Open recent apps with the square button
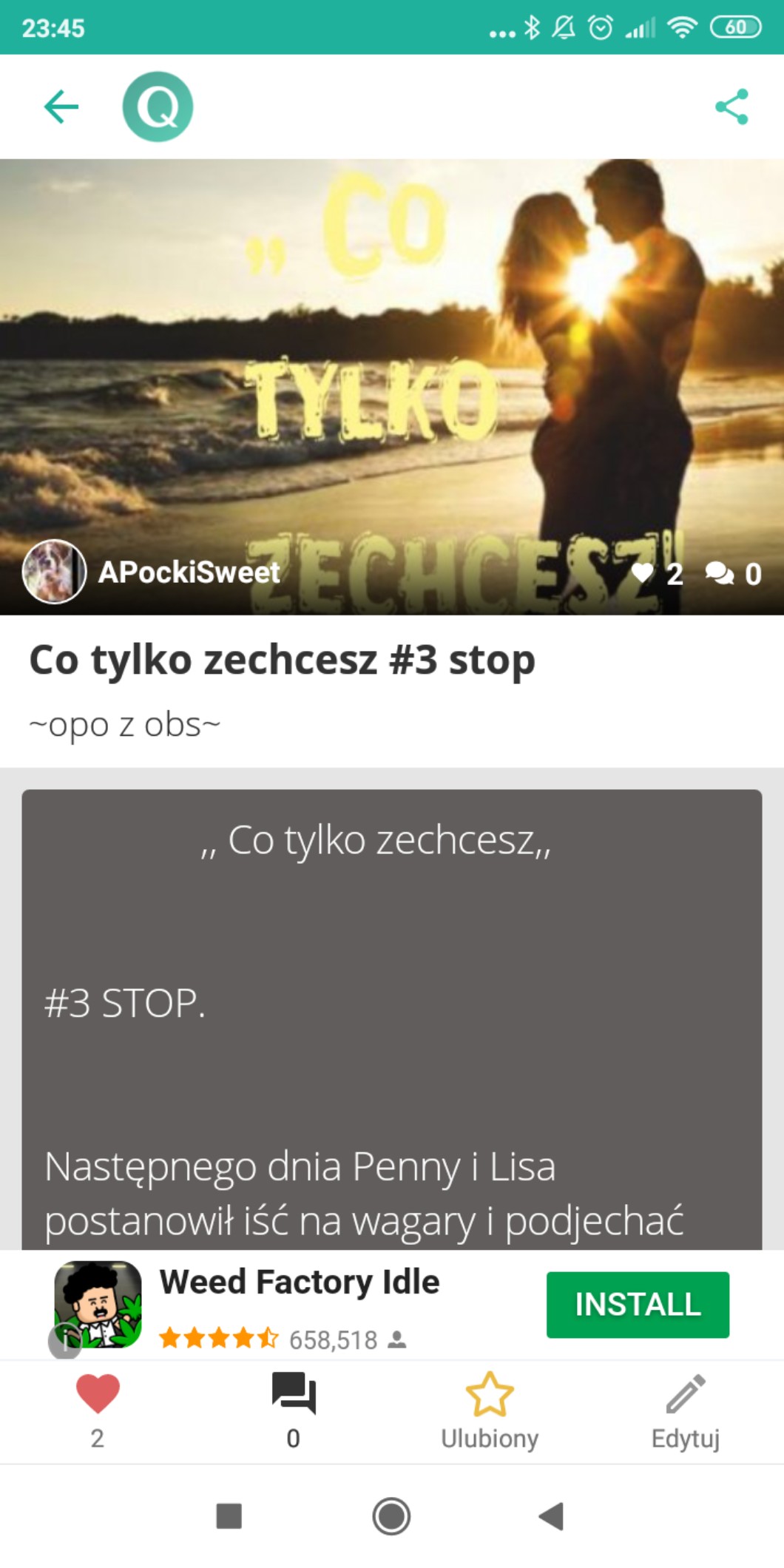The height and width of the screenshot is (1568, 784). (x=229, y=1516)
